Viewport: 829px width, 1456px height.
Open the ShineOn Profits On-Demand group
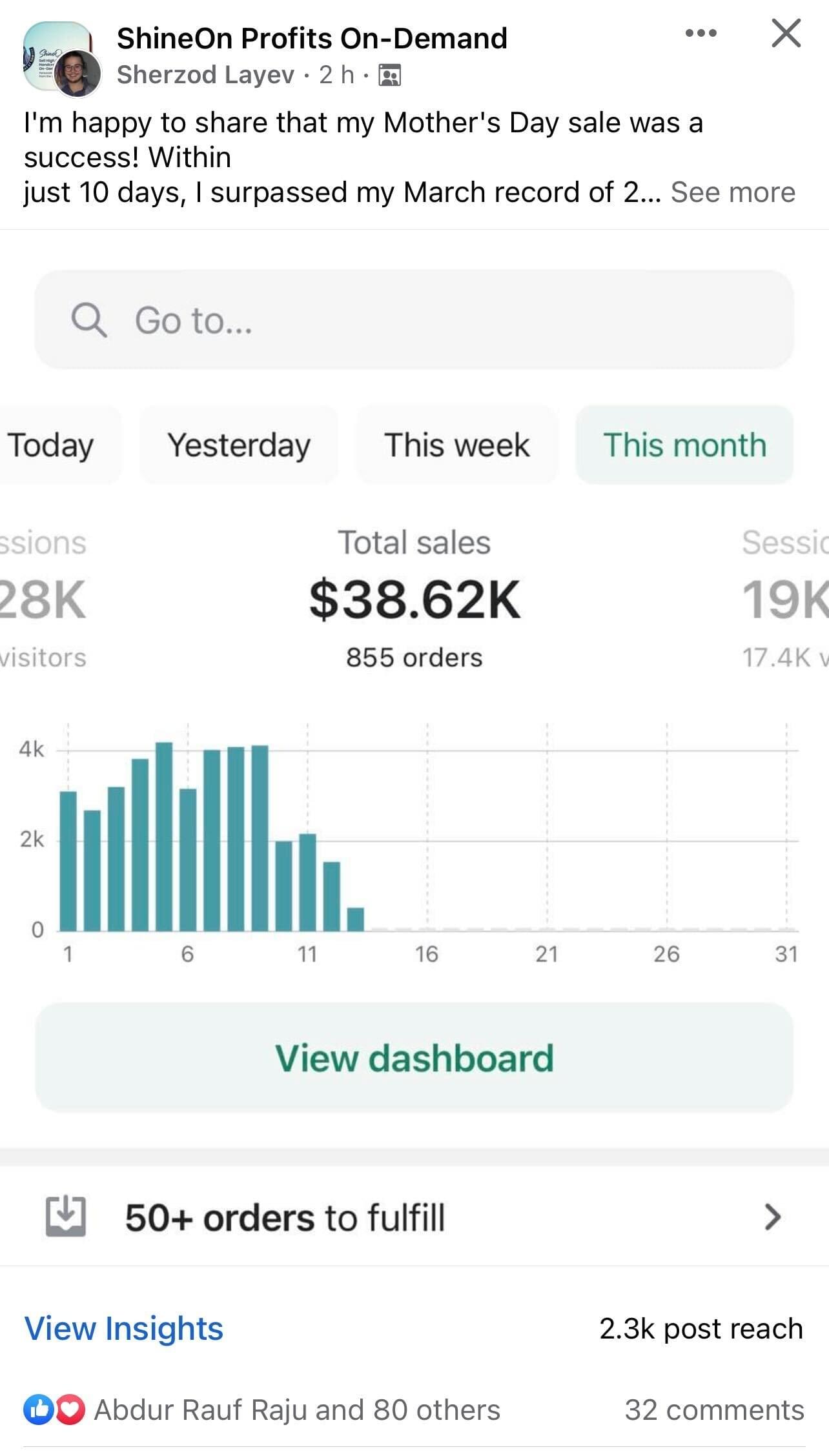pos(312,38)
